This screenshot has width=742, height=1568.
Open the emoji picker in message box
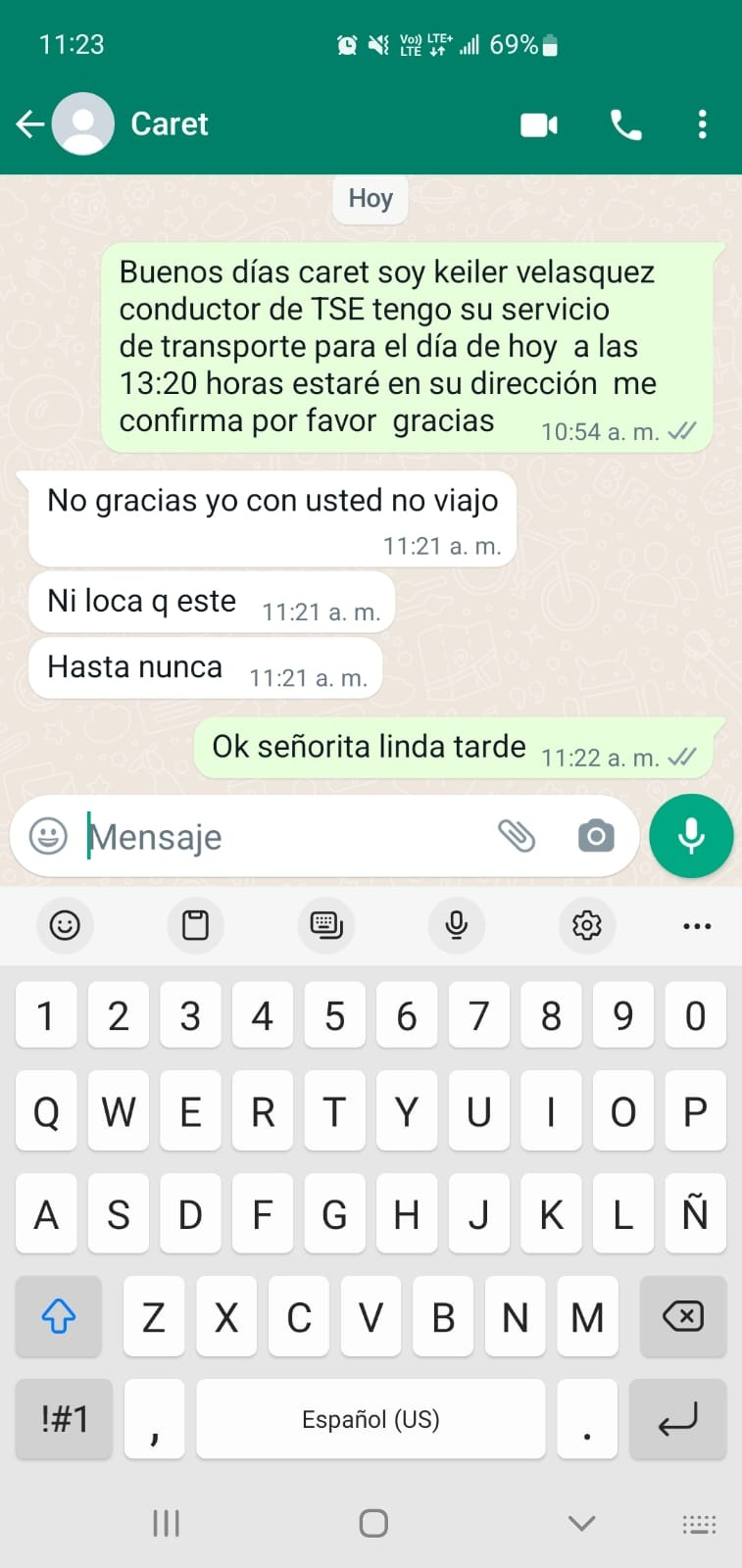click(x=48, y=836)
